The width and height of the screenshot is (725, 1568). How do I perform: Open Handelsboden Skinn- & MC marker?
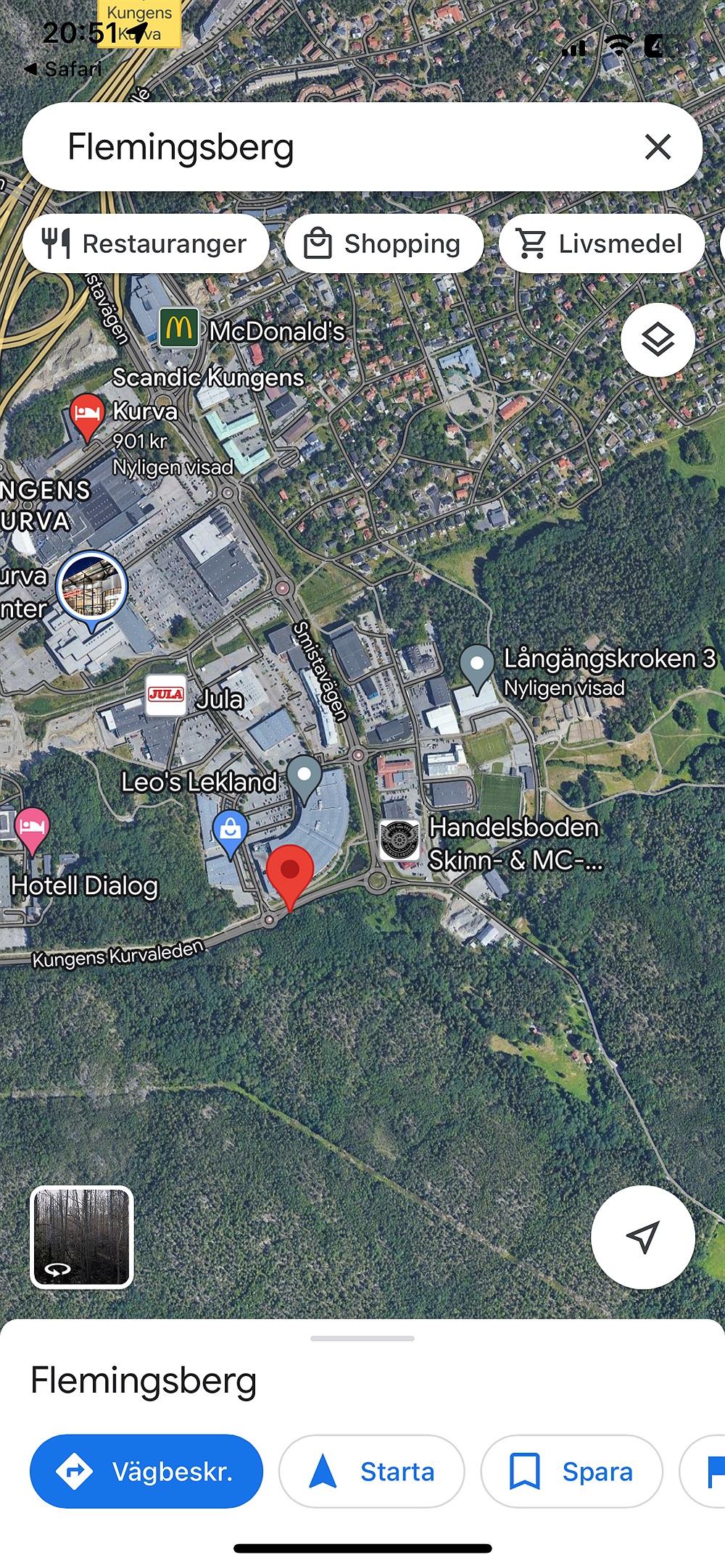399,841
